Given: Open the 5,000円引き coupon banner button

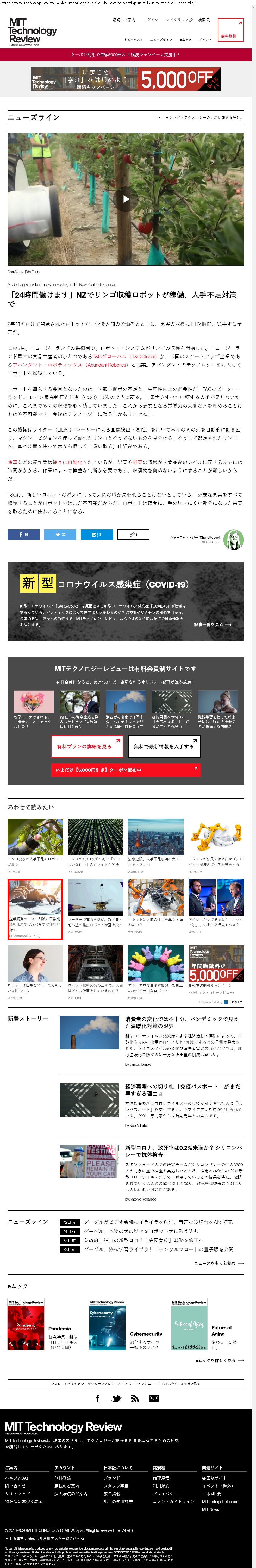Looking at the screenshot, I should pyautogui.click(x=125, y=769).
